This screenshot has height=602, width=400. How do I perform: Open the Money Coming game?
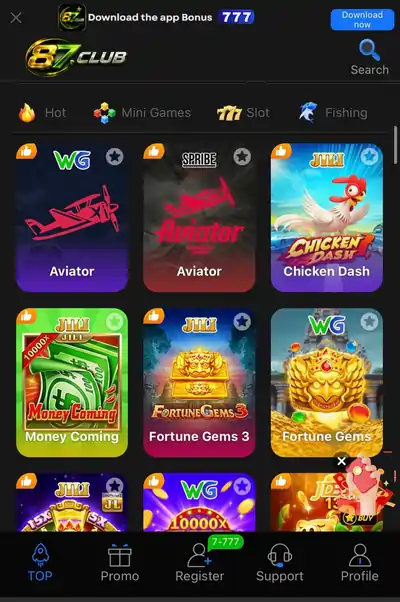coord(72,382)
